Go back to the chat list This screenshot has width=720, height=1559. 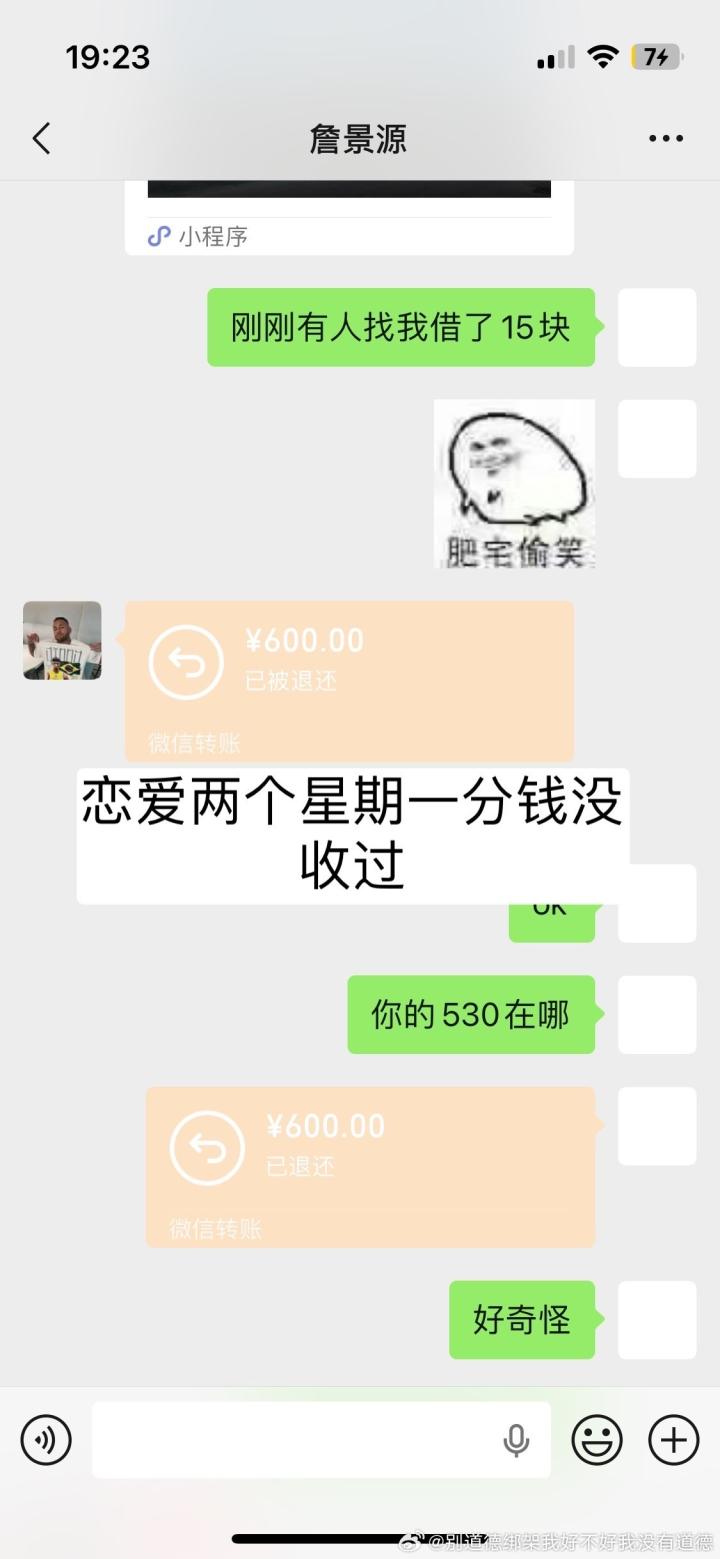[41, 138]
